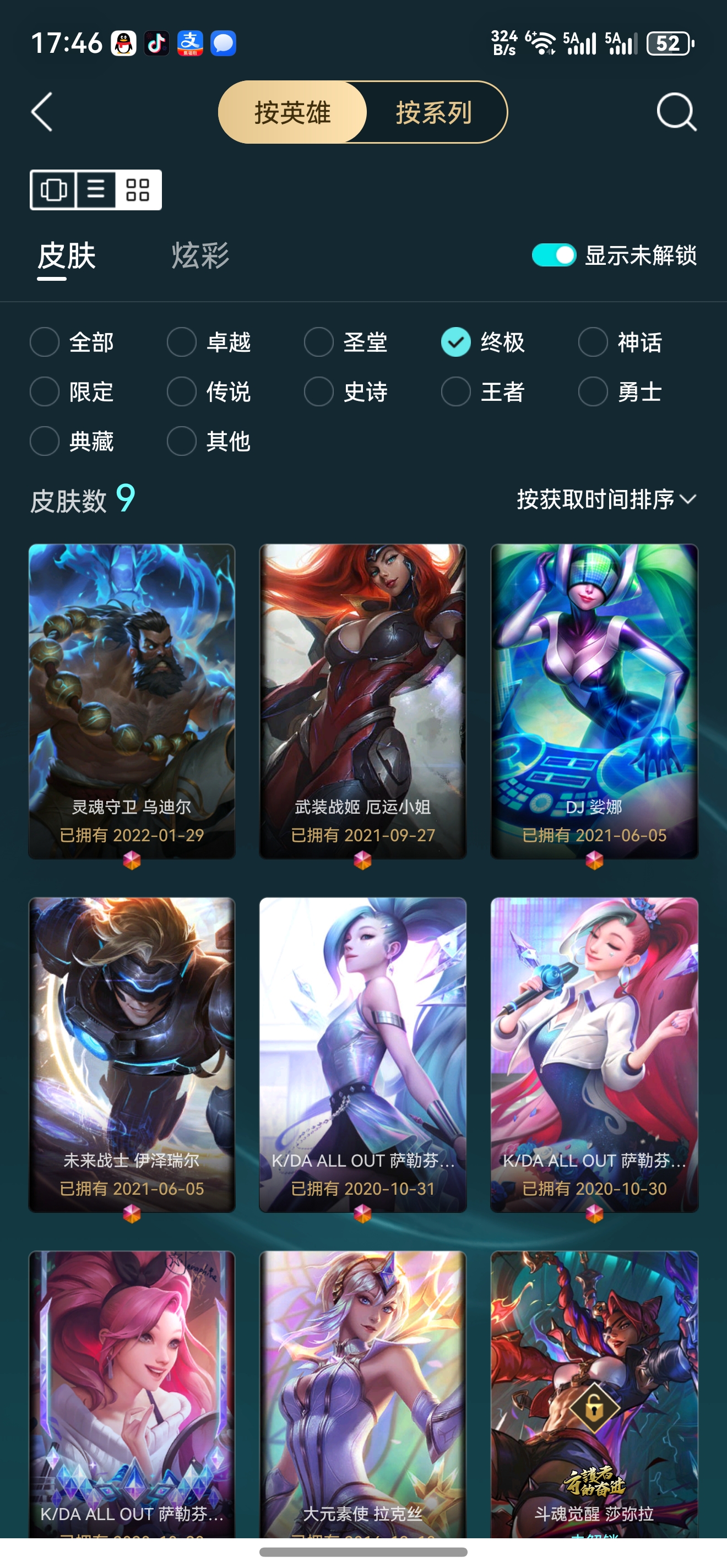Switch to list view layout
This screenshot has width=727, height=1568.
(x=96, y=190)
